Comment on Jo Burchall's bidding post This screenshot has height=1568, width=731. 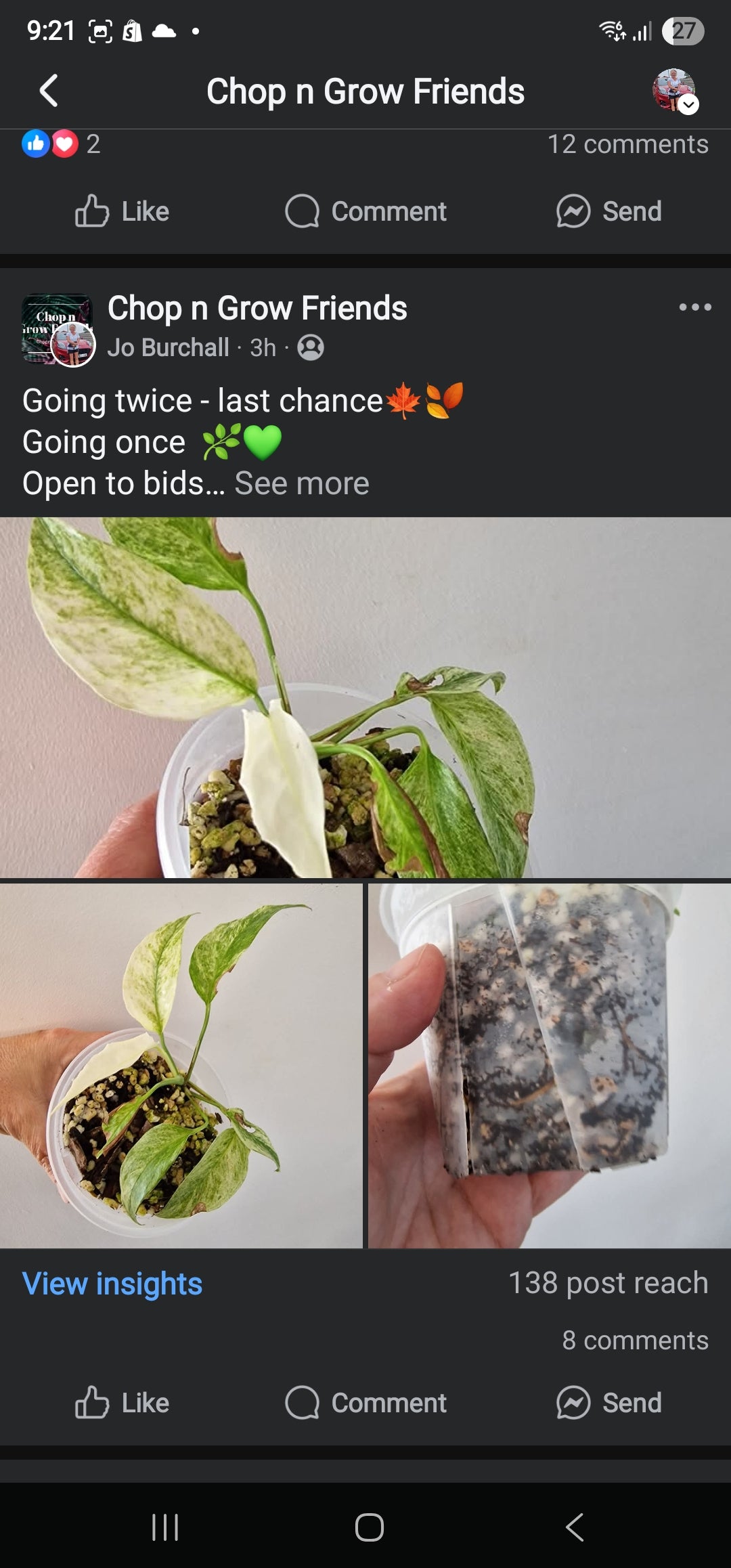coord(365,1403)
